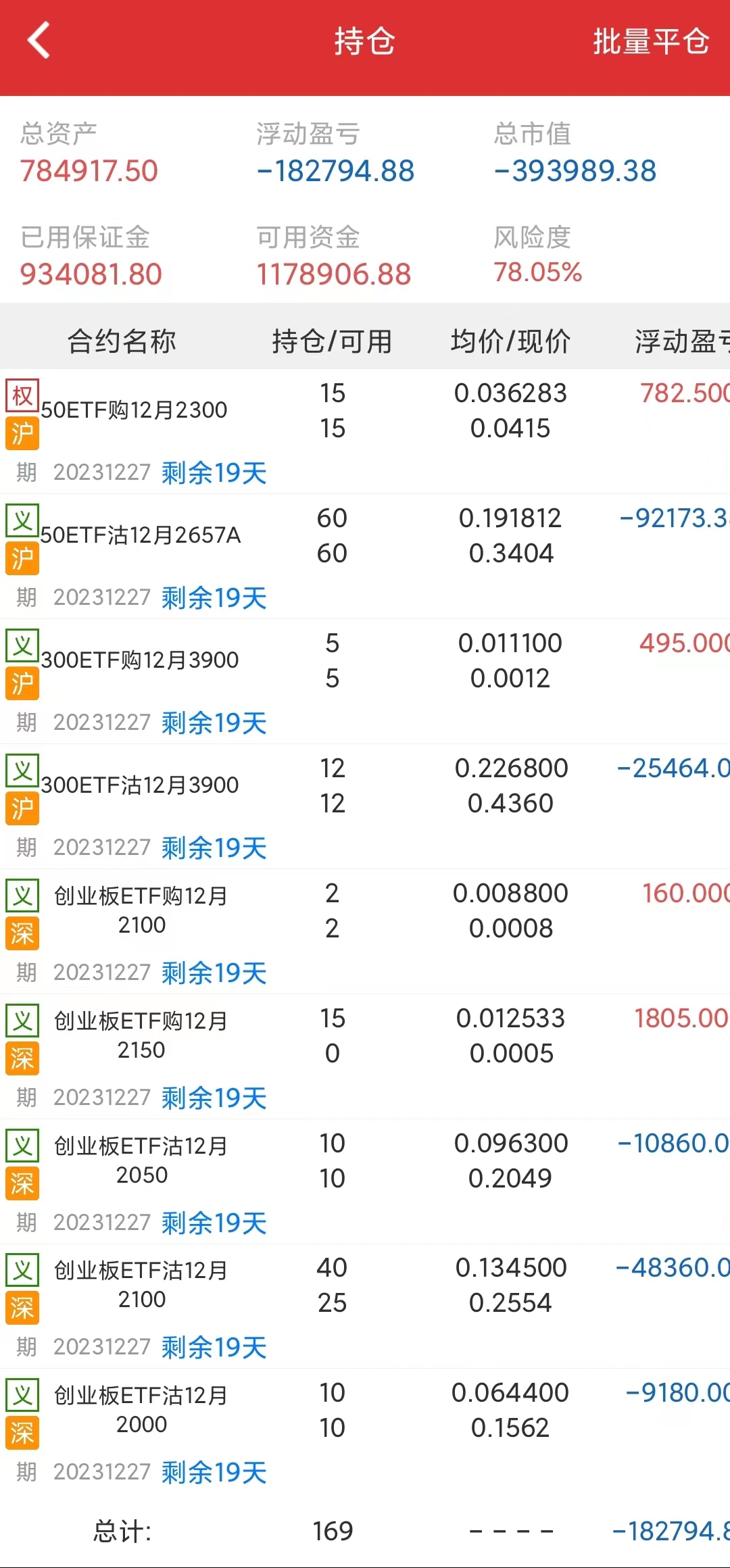Open 创业板ETF购12月2150 position details
The image size is (730, 1568).
point(141,1035)
